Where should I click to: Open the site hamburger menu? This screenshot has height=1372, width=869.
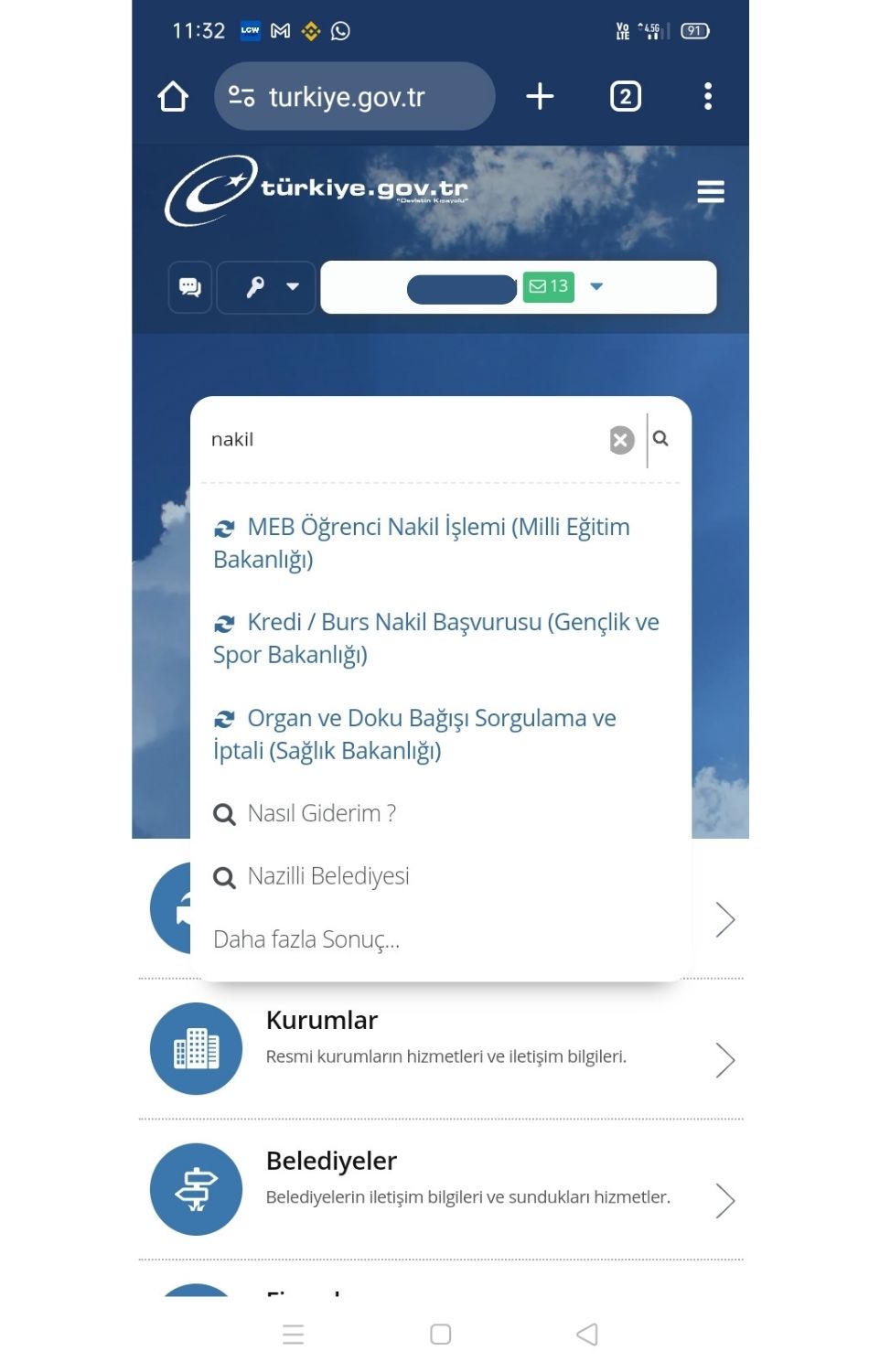tap(710, 192)
